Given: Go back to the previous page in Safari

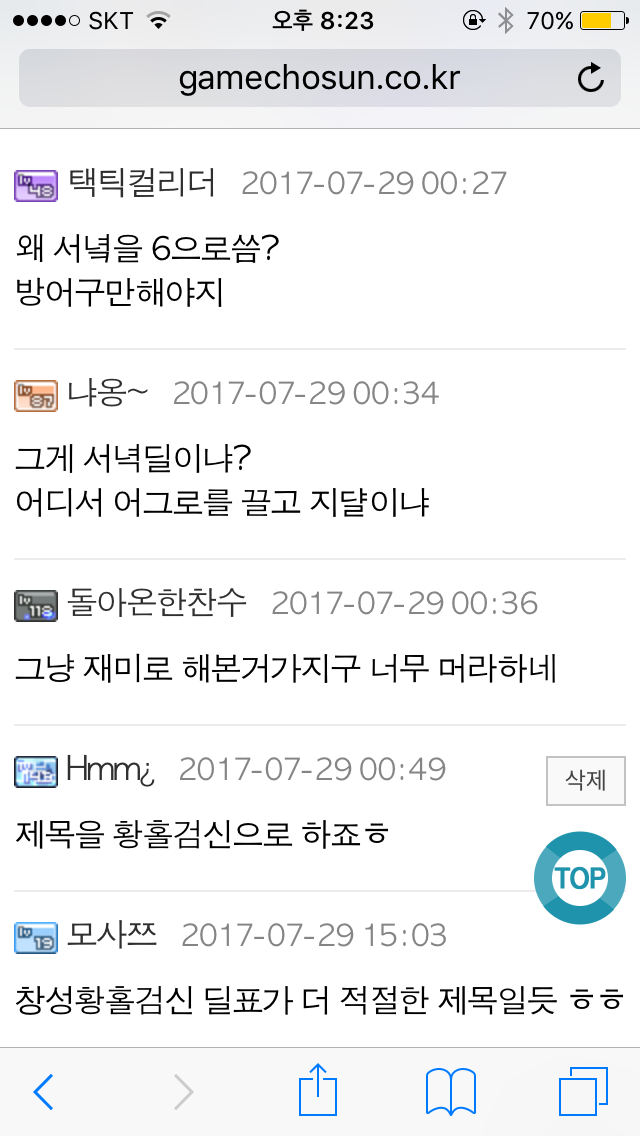Looking at the screenshot, I should pyautogui.click(x=44, y=1091).
